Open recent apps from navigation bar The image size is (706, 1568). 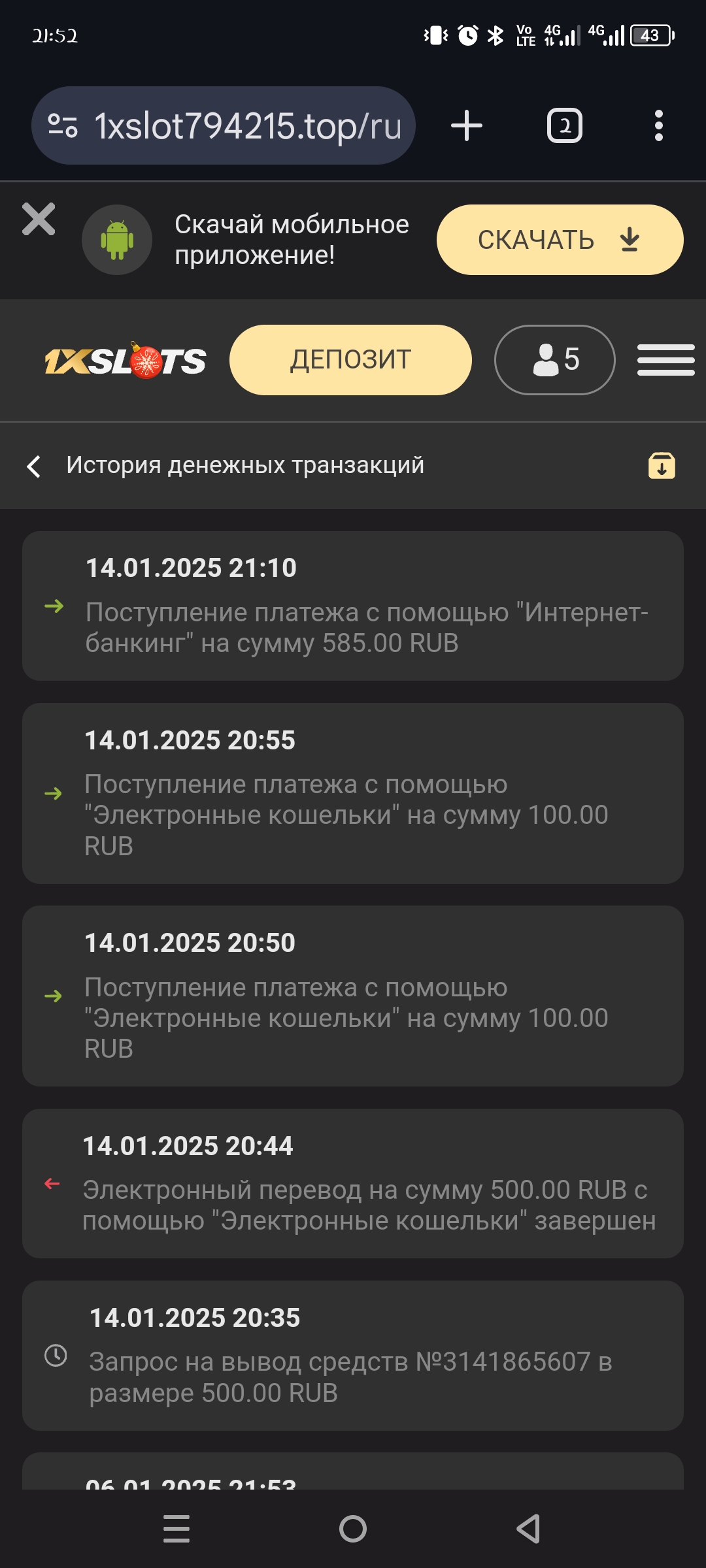click(176, 1529)
